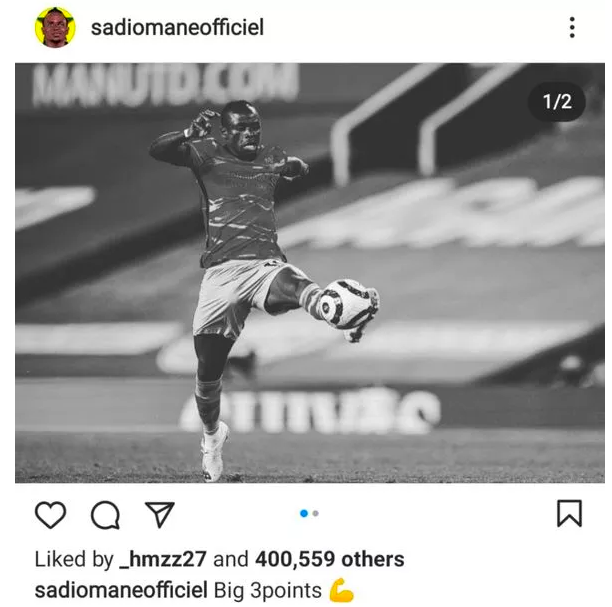View the 400,559 others who liked

tap(329, 559)
